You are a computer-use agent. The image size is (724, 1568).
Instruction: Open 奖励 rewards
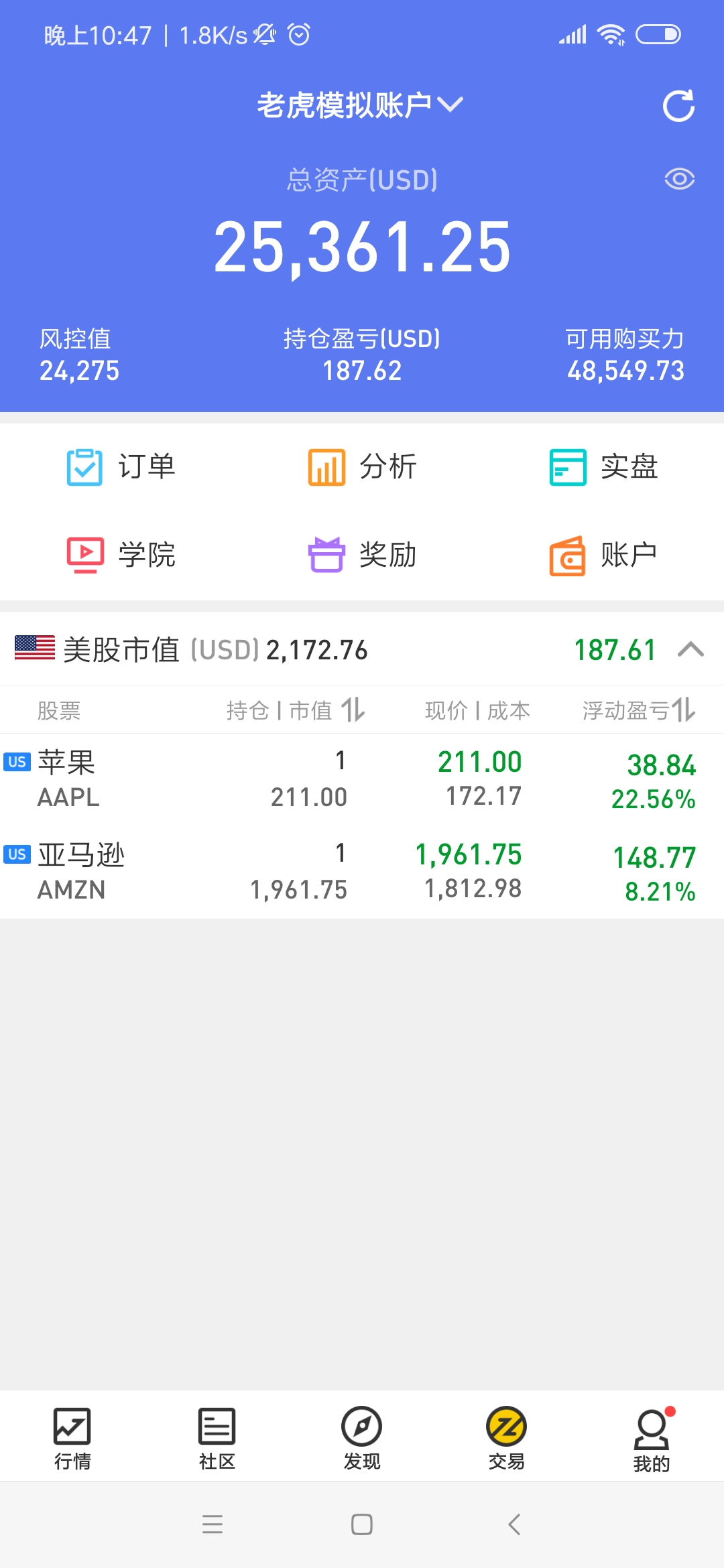[x=362, y=556]
